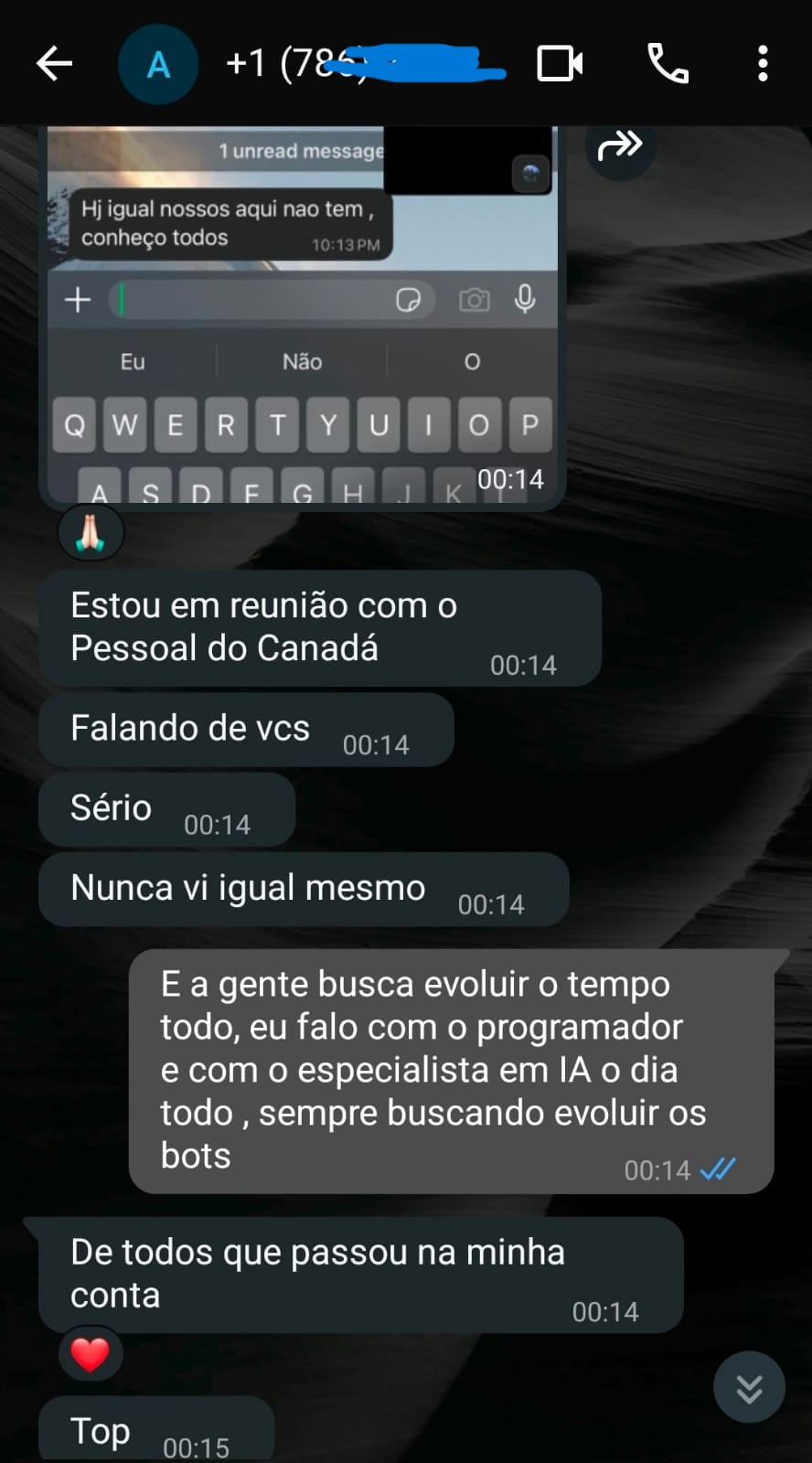The width and height of the screenshot is (812, 1463).
Task: Tap the microphone icon inside the screenshot image
Action: coord(524,298)
